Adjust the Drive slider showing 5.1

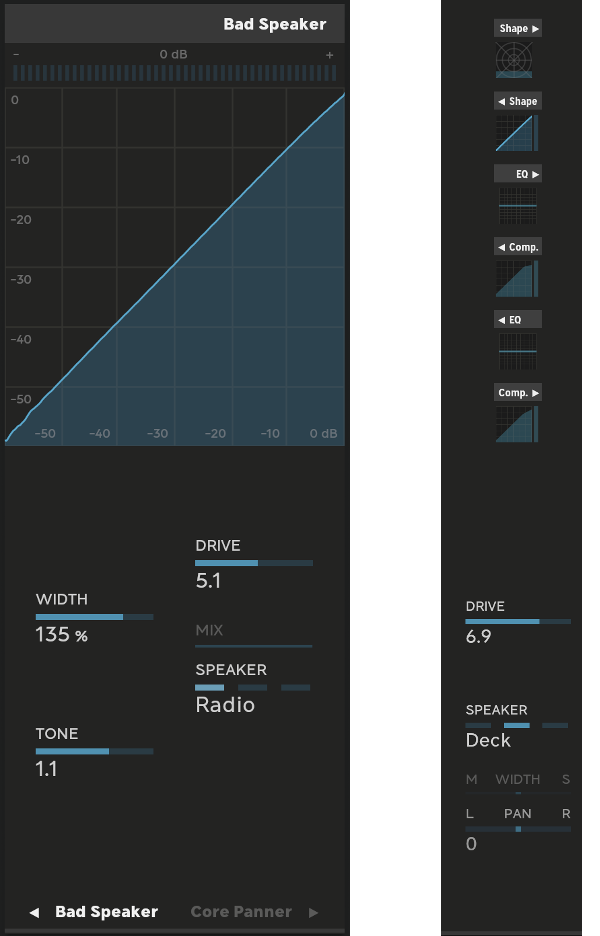(x=254, y=563)
